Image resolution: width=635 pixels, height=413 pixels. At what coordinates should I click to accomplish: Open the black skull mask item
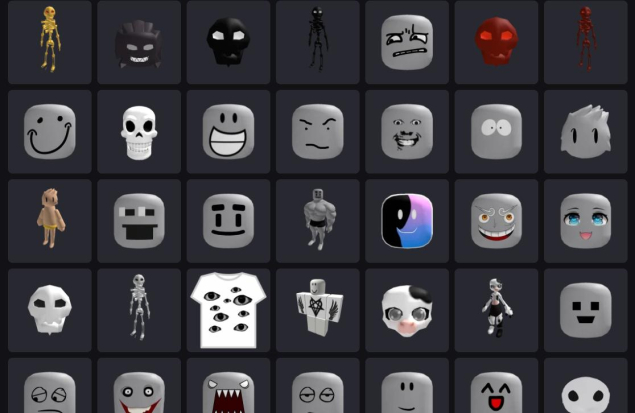tap(228, 41)
